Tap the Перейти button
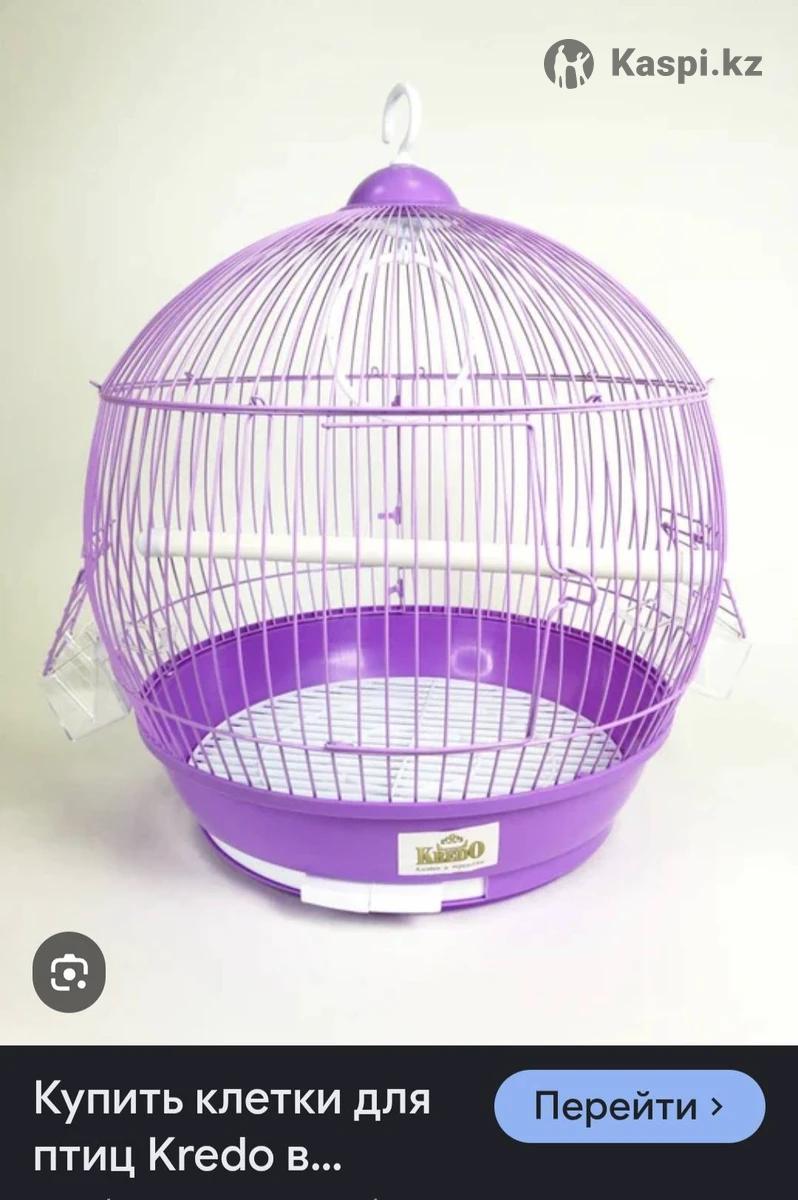Image resolution: width=798 pixels, height=1200 pixels. click(629, 1106)
